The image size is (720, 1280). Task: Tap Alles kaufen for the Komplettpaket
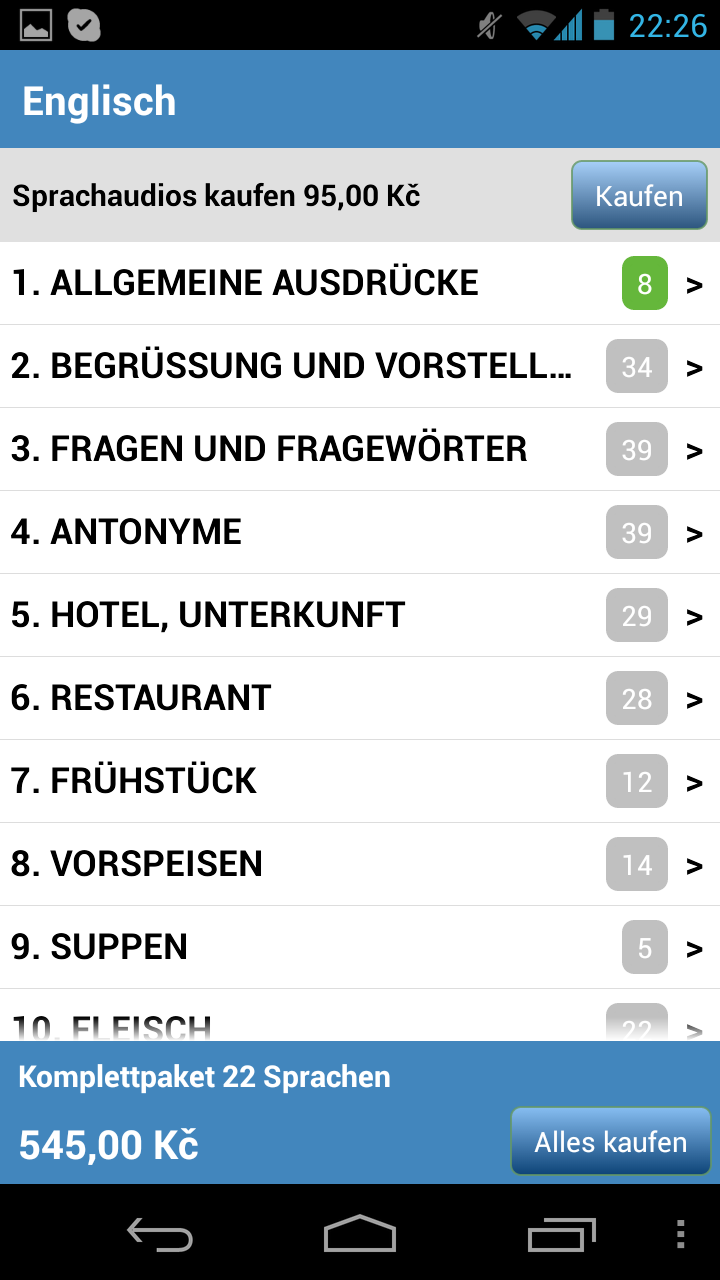[610, 1142]
